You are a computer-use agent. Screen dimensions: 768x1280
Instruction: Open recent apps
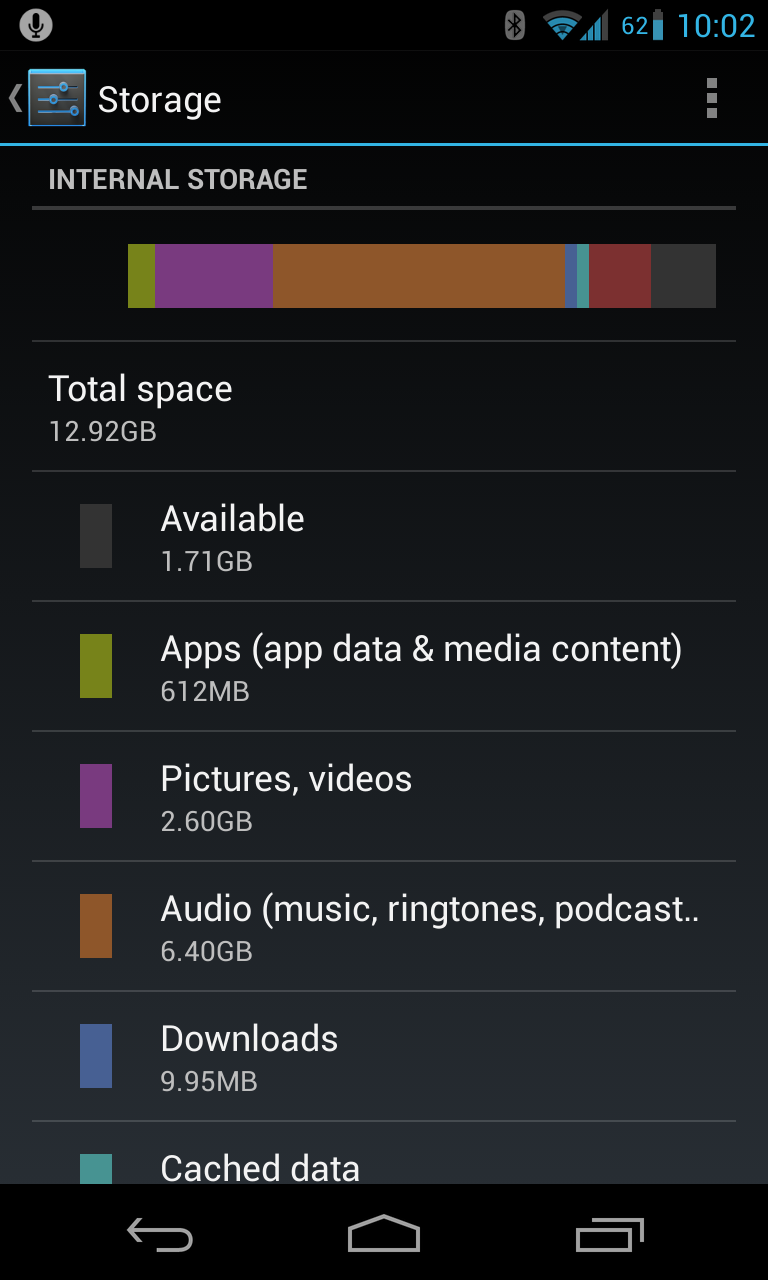coord(610,1233)
